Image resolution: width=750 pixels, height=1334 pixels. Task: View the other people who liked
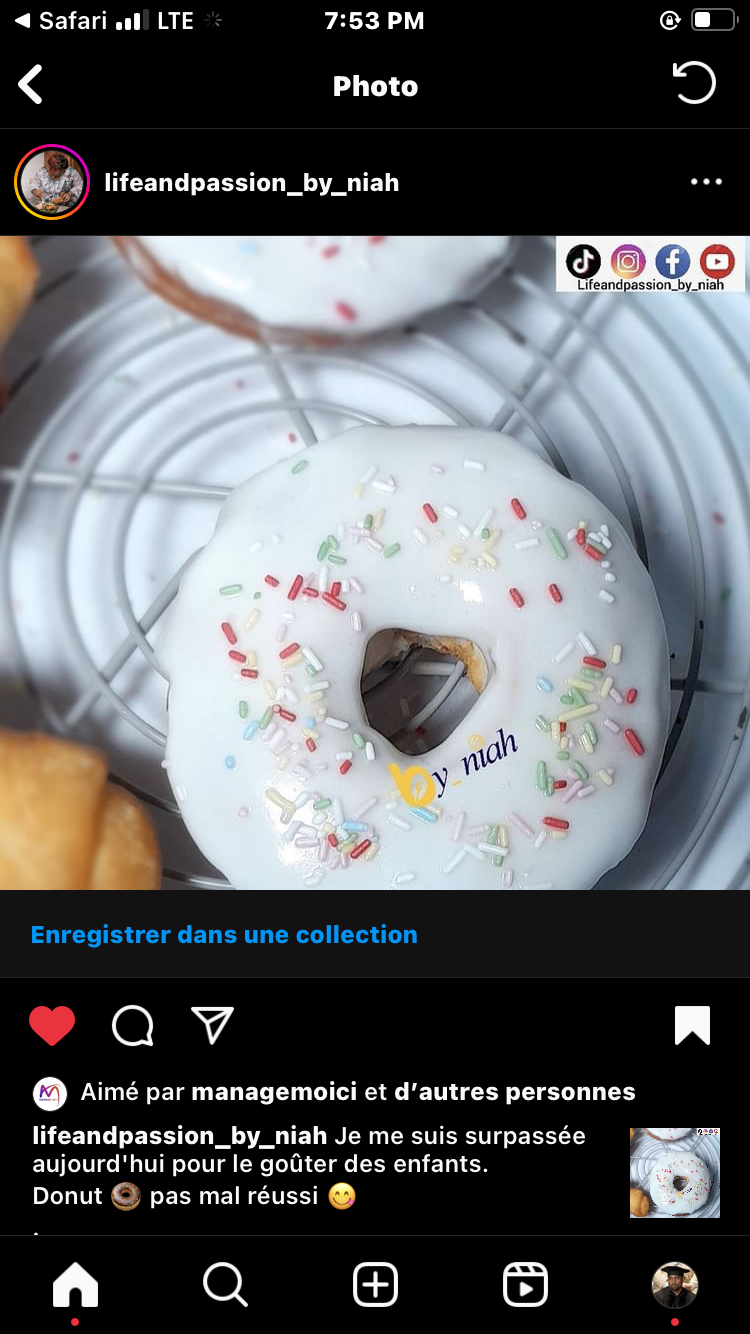click(x=514, y=1092)
